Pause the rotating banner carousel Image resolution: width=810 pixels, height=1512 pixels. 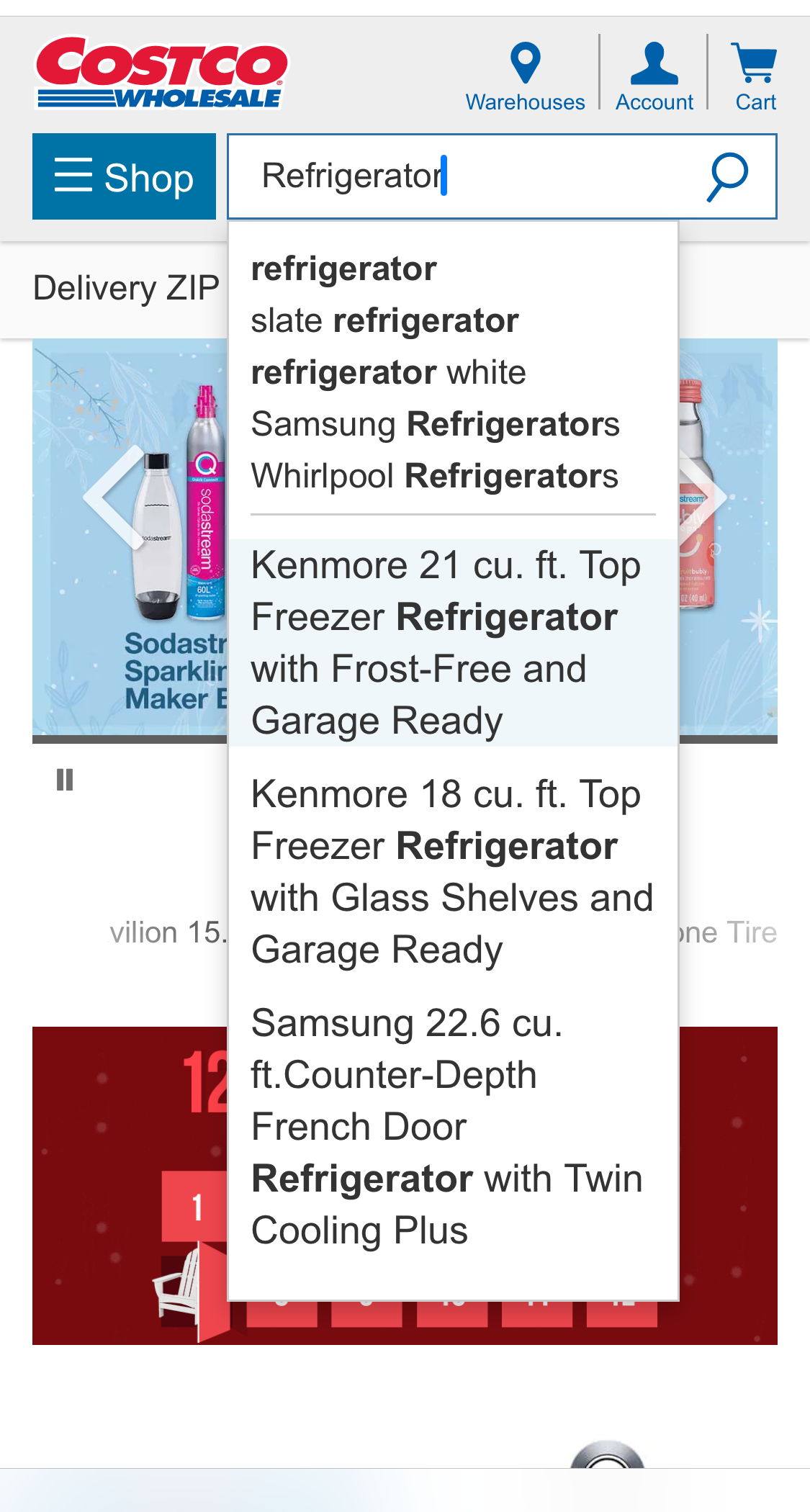click(65, 780)
